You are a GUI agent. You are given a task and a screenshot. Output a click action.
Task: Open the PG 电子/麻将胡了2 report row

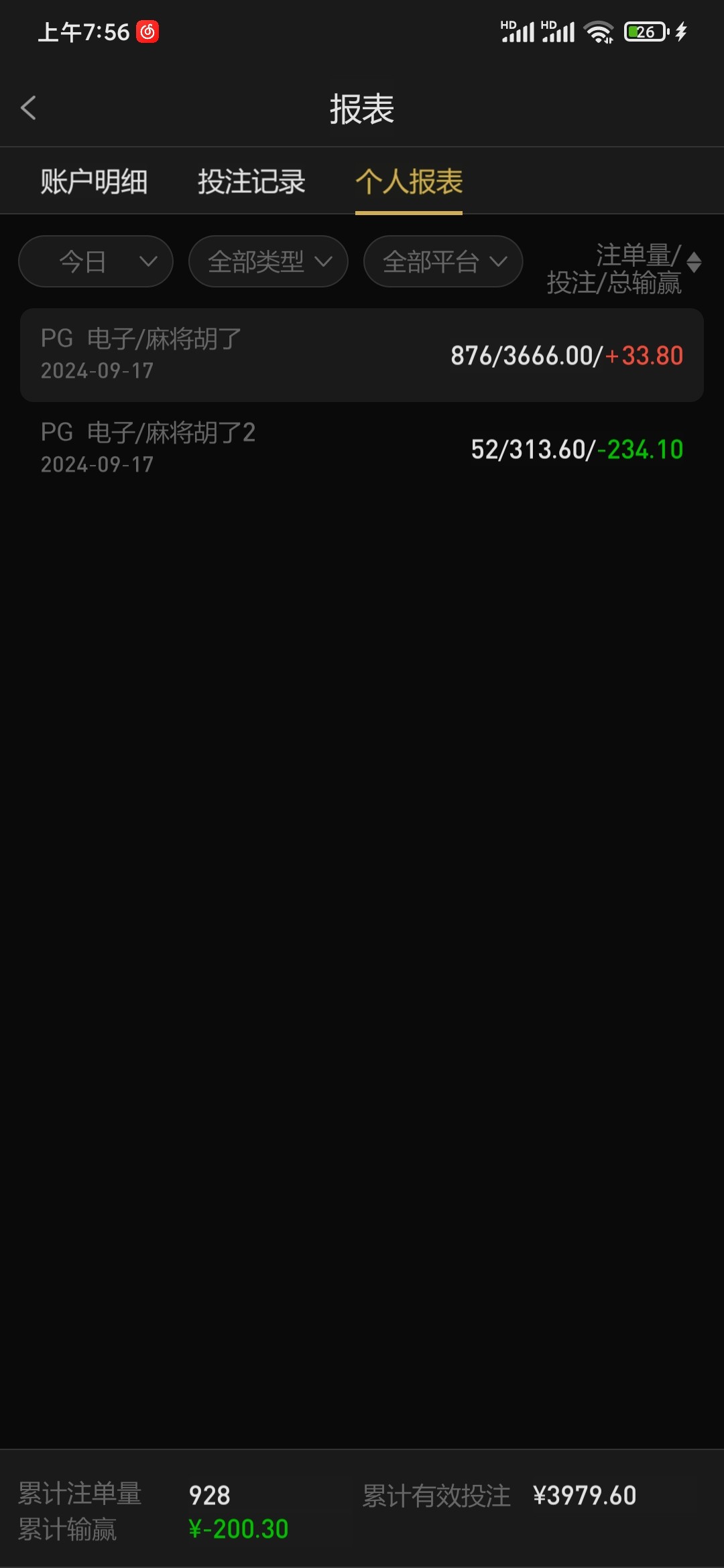pos(362,449)
